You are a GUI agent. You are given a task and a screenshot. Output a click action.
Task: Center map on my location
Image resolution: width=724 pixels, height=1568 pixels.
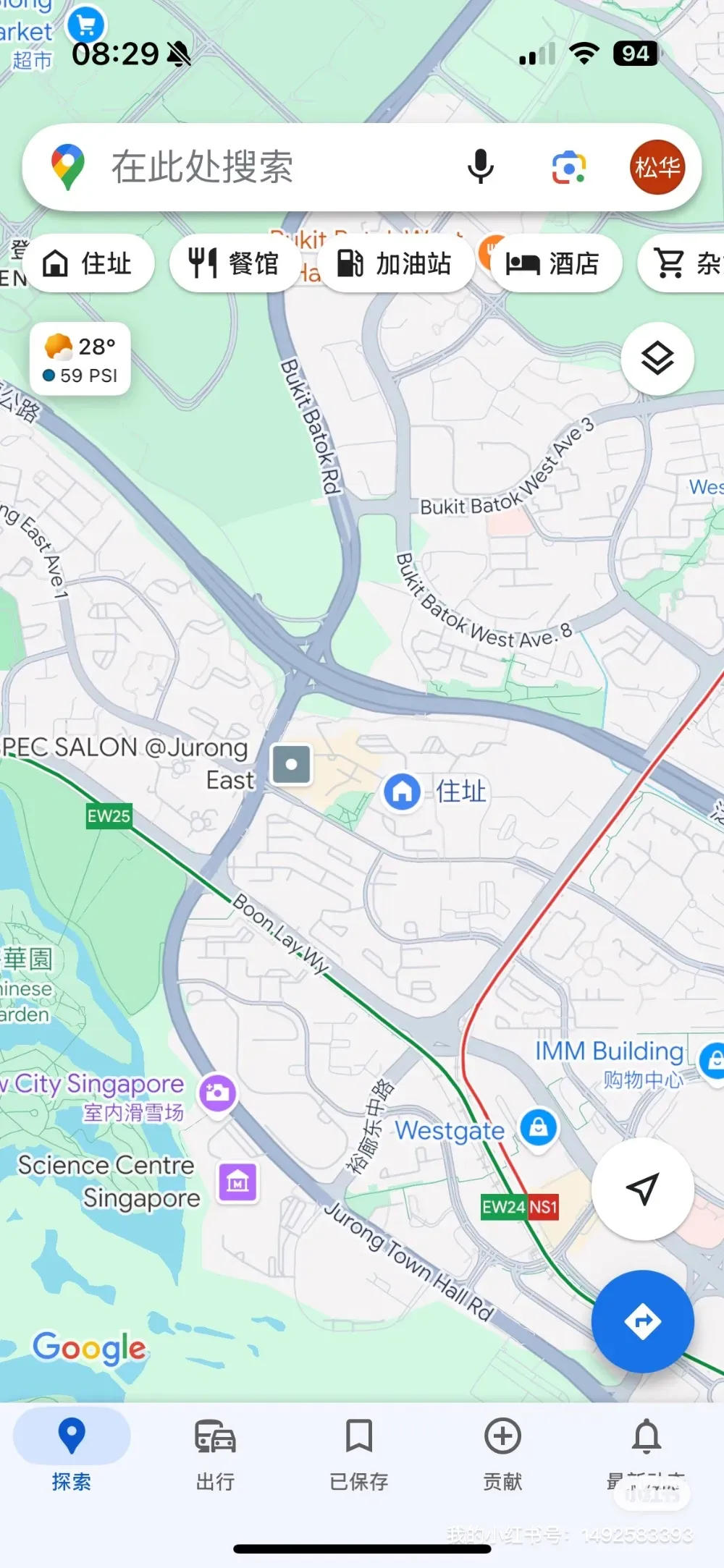point(642,1189)
